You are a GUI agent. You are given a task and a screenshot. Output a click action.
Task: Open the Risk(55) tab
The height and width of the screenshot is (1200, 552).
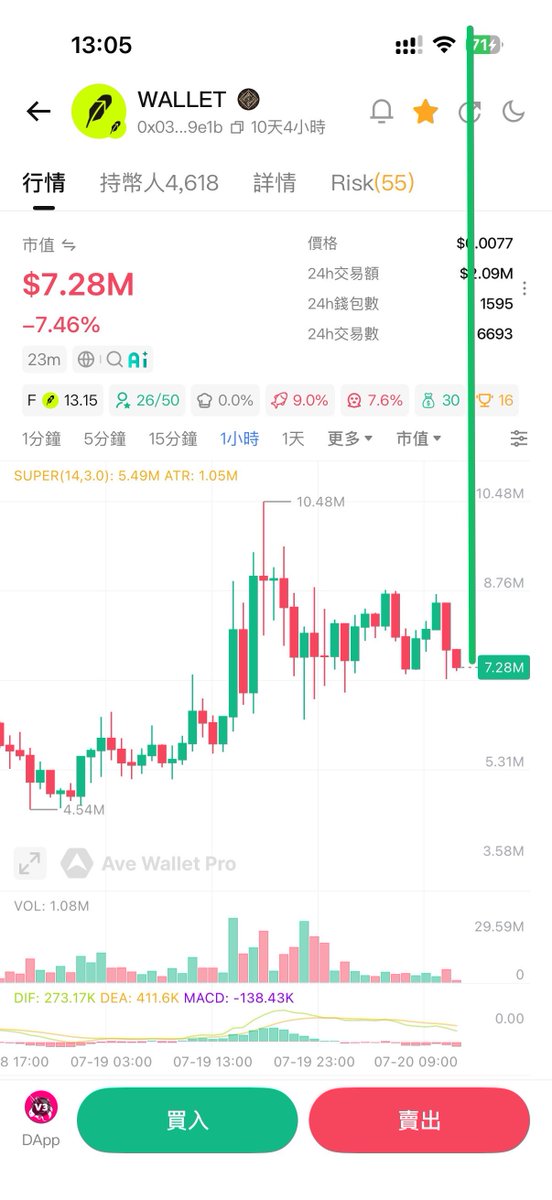tap(372, 183)
